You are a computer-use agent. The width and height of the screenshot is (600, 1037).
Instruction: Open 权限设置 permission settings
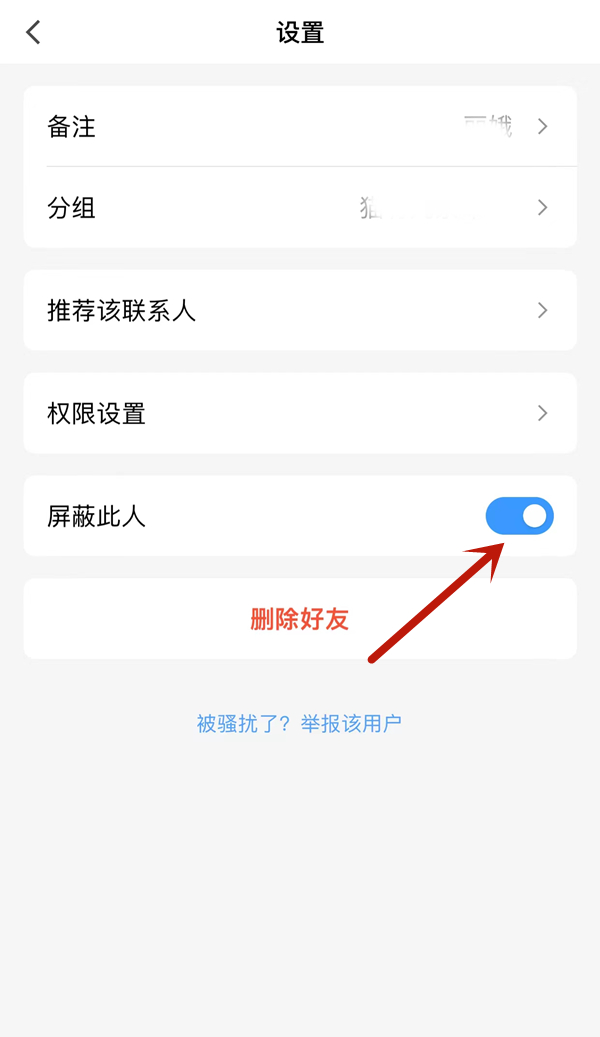click(300, 413)
